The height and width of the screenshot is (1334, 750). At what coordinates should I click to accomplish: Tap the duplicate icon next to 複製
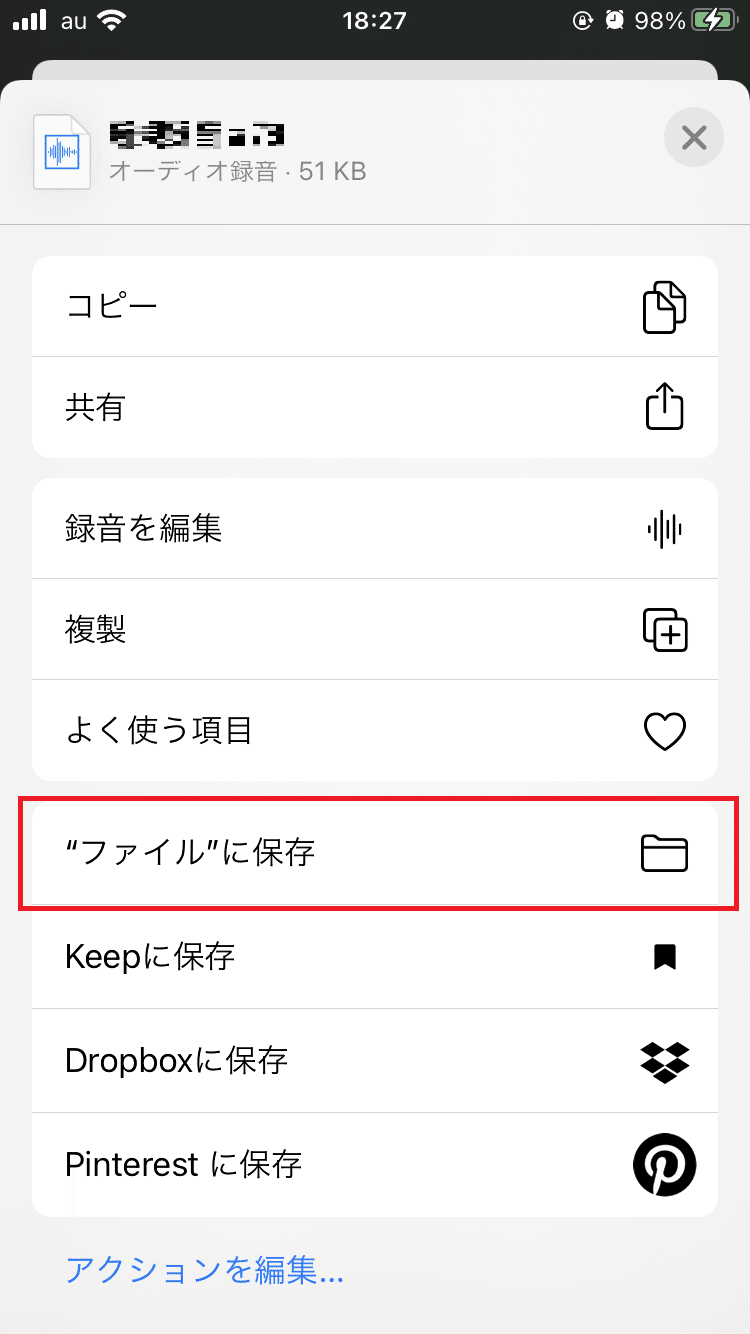(x=663, y=630)
